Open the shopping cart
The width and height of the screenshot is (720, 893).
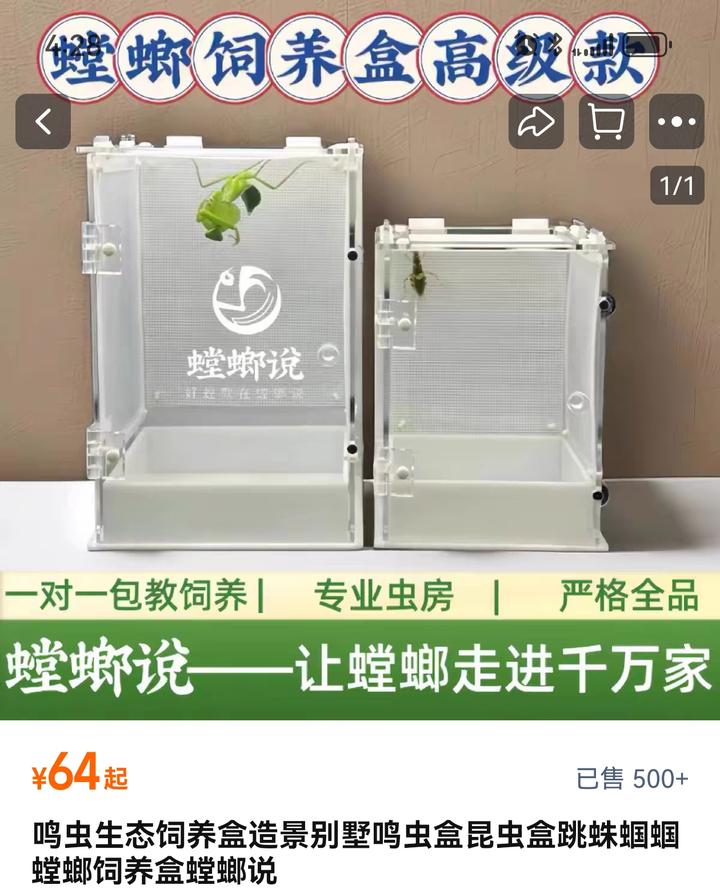click(606, 122)
